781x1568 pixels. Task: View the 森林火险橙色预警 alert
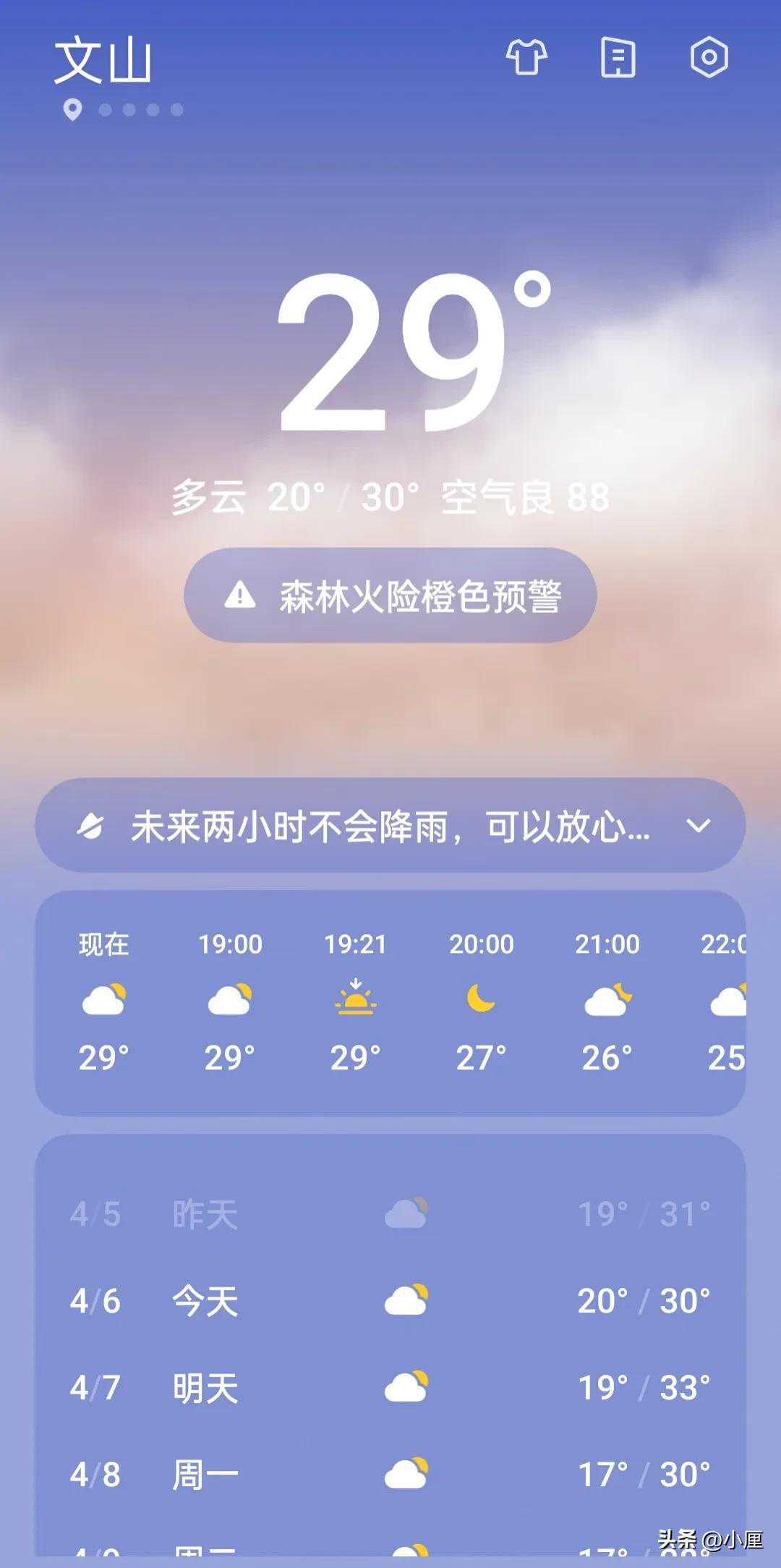click(x=390, y=596)
